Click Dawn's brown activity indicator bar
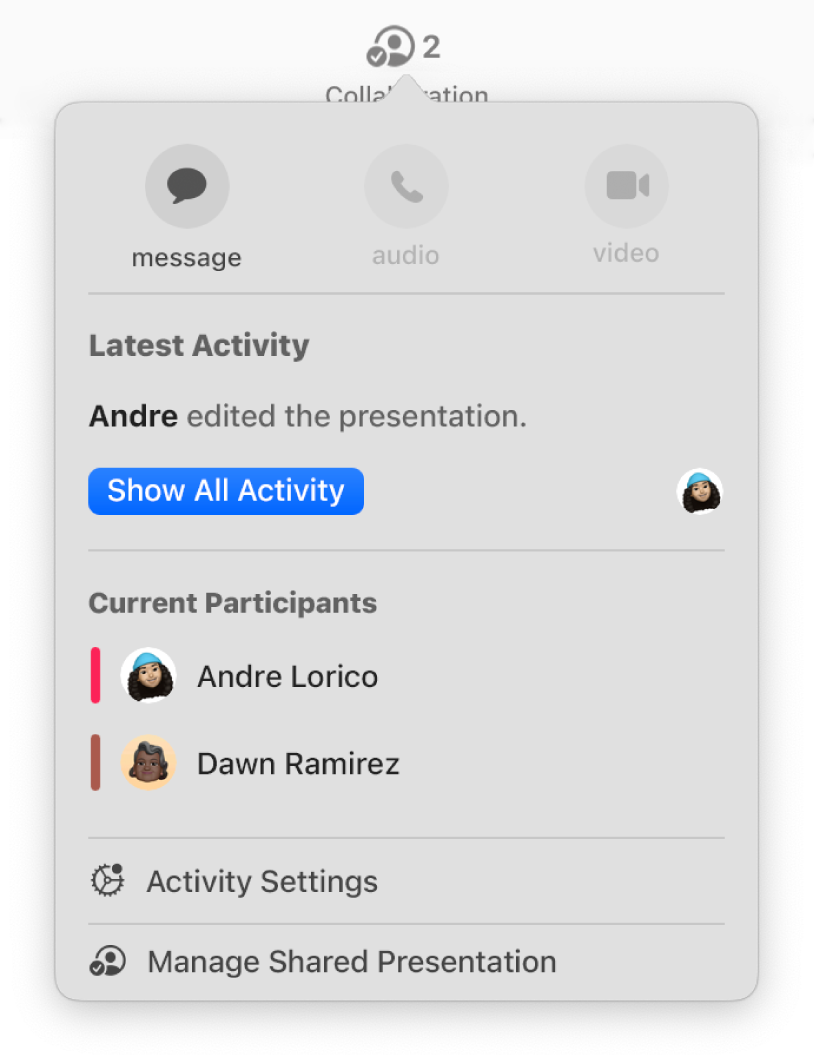The height and width of the screenshot is (1059, 814). click(x=97, y=762)
